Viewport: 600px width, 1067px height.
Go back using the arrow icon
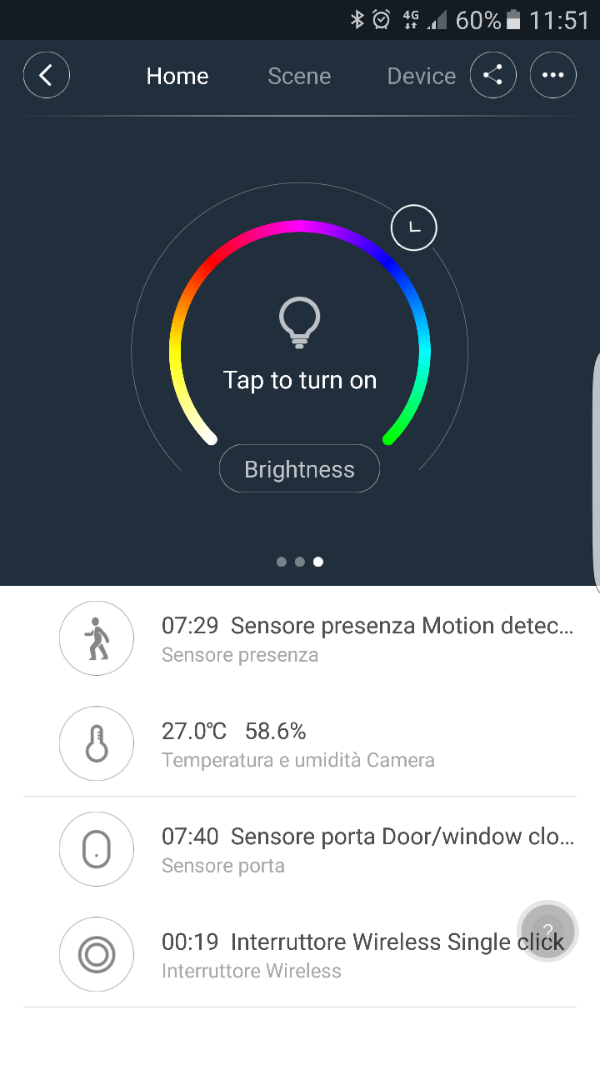point(46,76)
